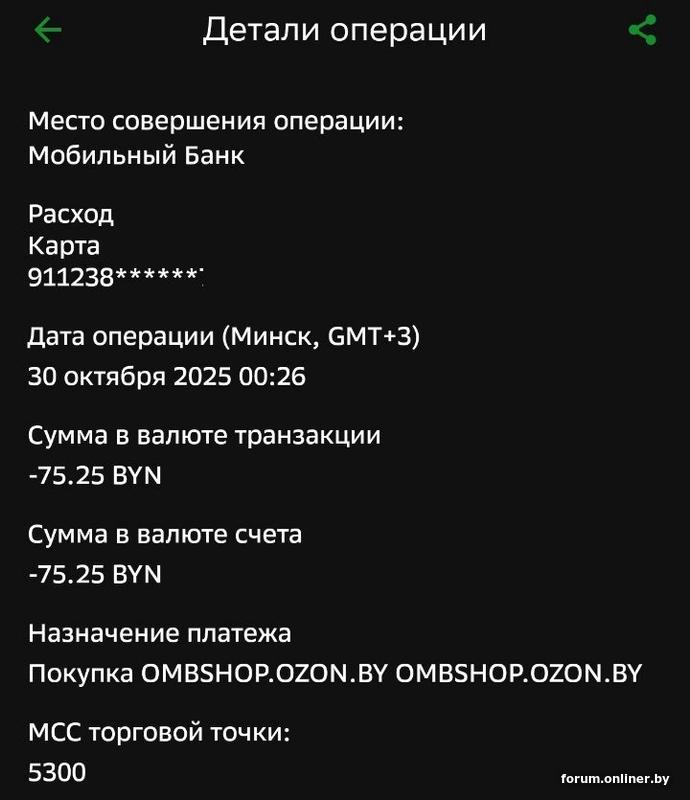Go back from operation details

pos(47,30)
